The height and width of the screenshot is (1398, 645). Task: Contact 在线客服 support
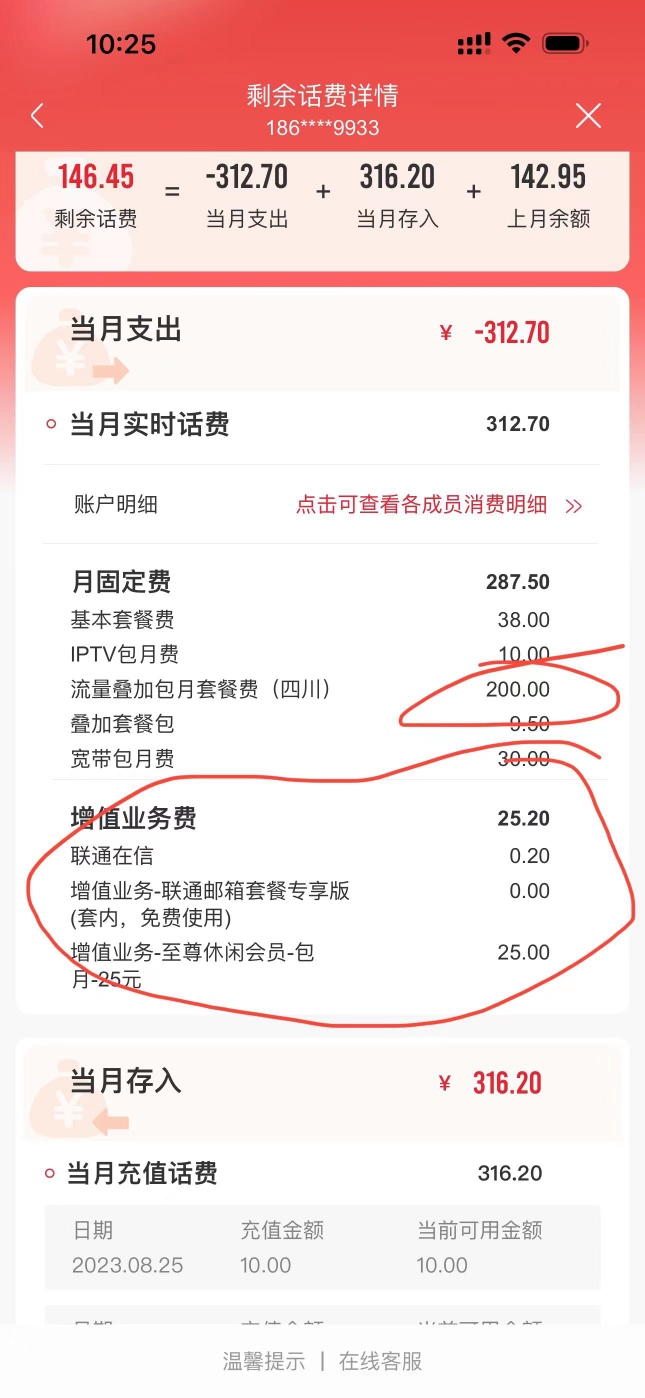(380, 1361)
